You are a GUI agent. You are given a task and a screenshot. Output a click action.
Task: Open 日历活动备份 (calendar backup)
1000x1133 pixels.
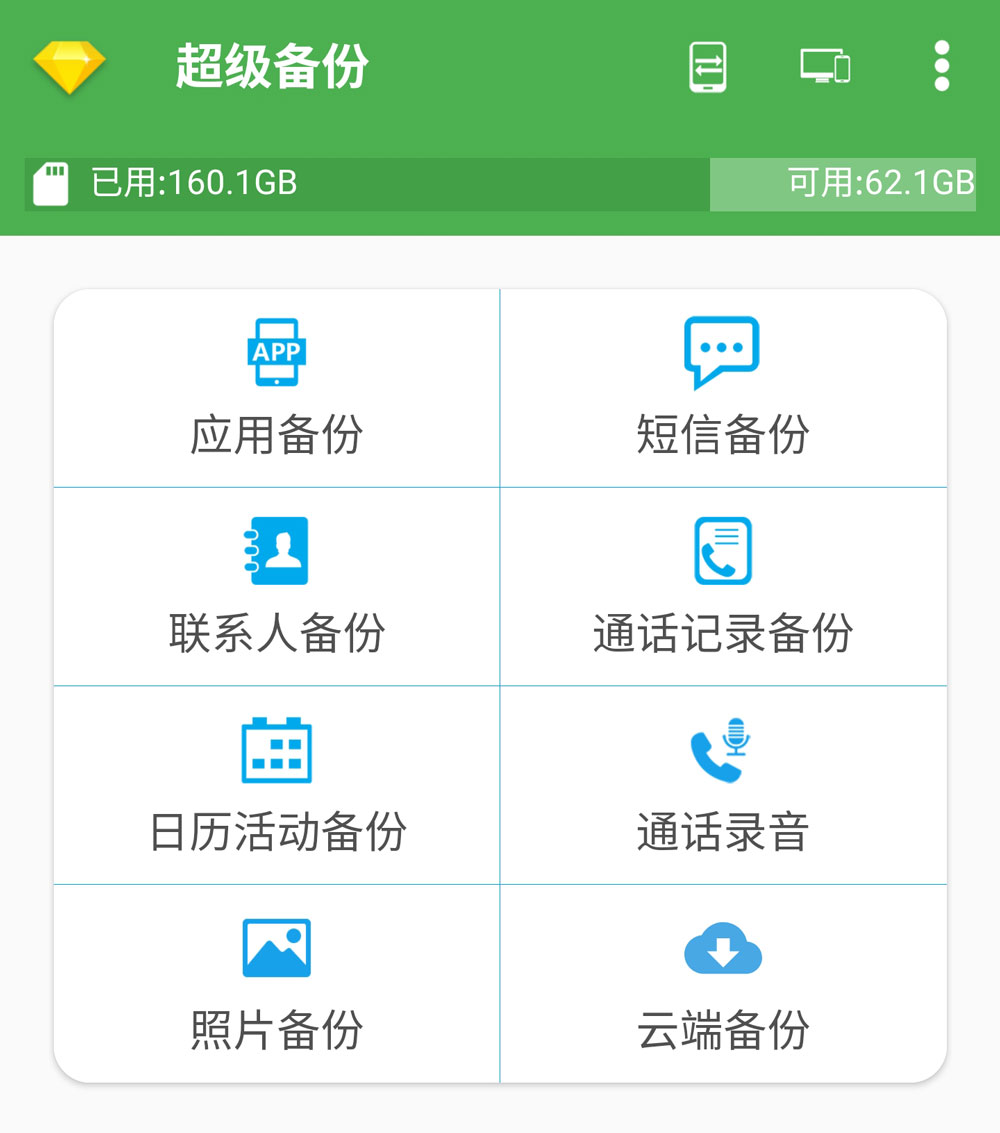(277, 786)
